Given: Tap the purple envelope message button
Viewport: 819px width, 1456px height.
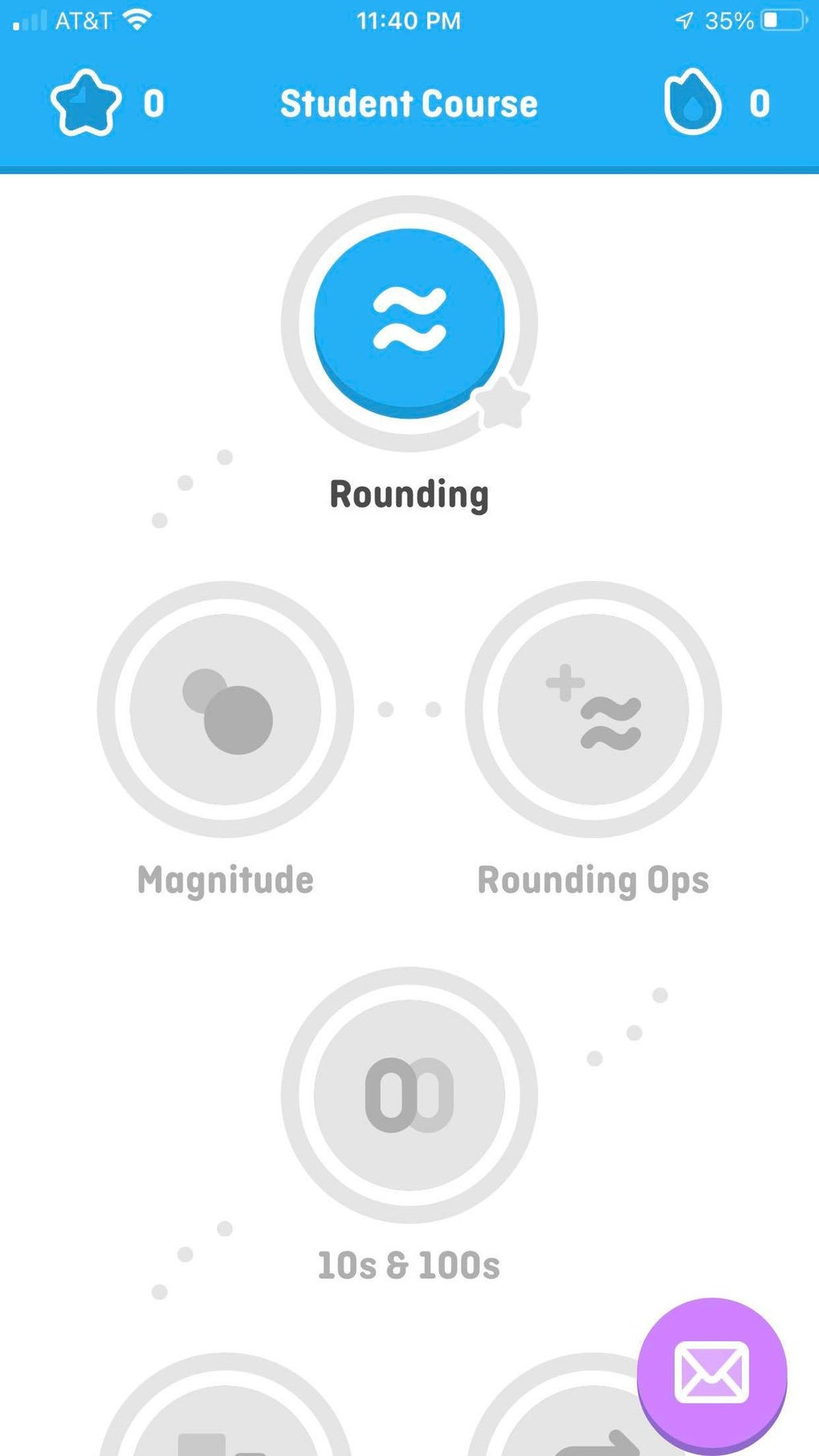Looking at the screenshot, I should 711,1372.
